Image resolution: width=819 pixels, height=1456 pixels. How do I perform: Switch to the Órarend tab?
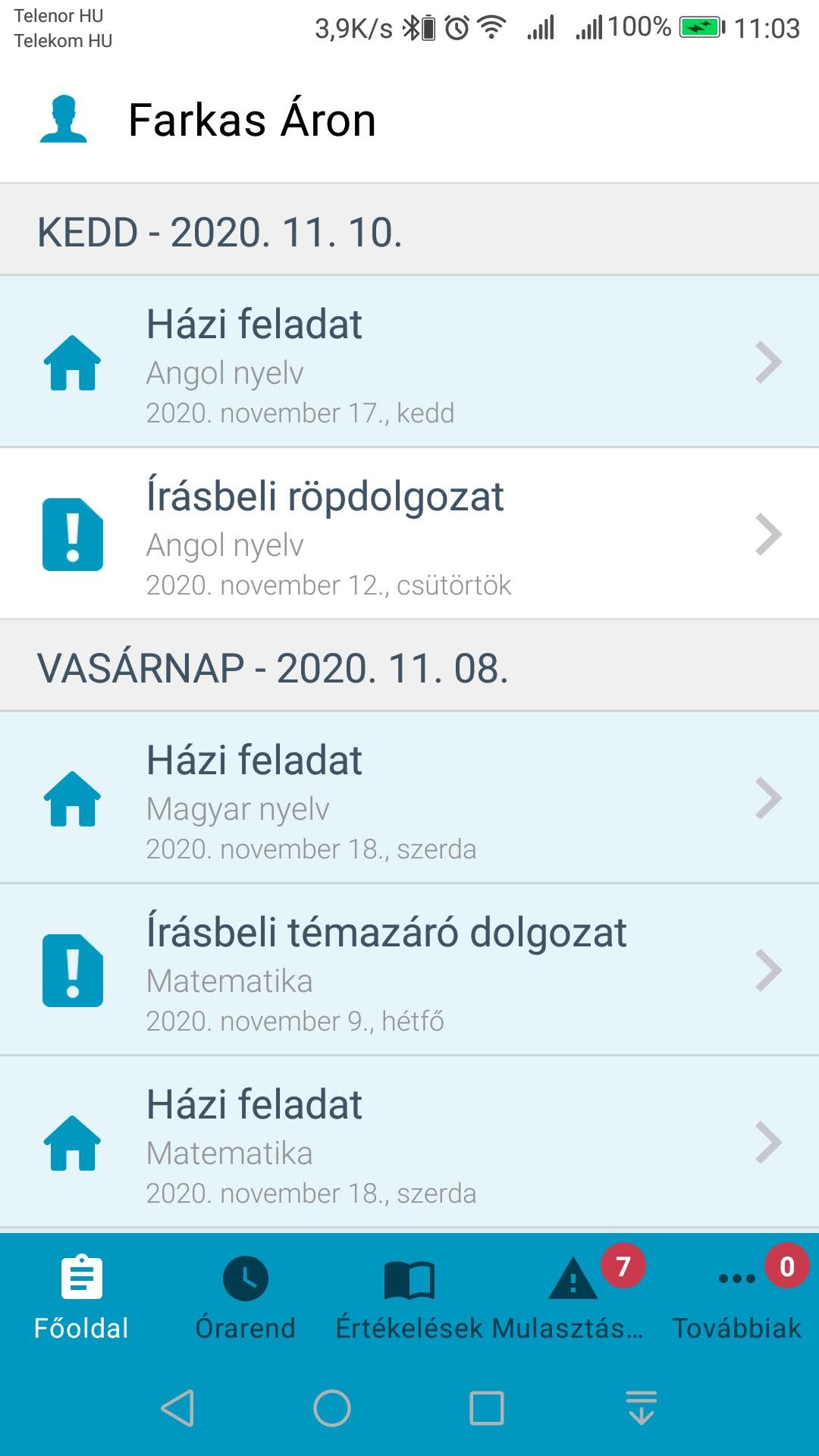point(245,1298)
